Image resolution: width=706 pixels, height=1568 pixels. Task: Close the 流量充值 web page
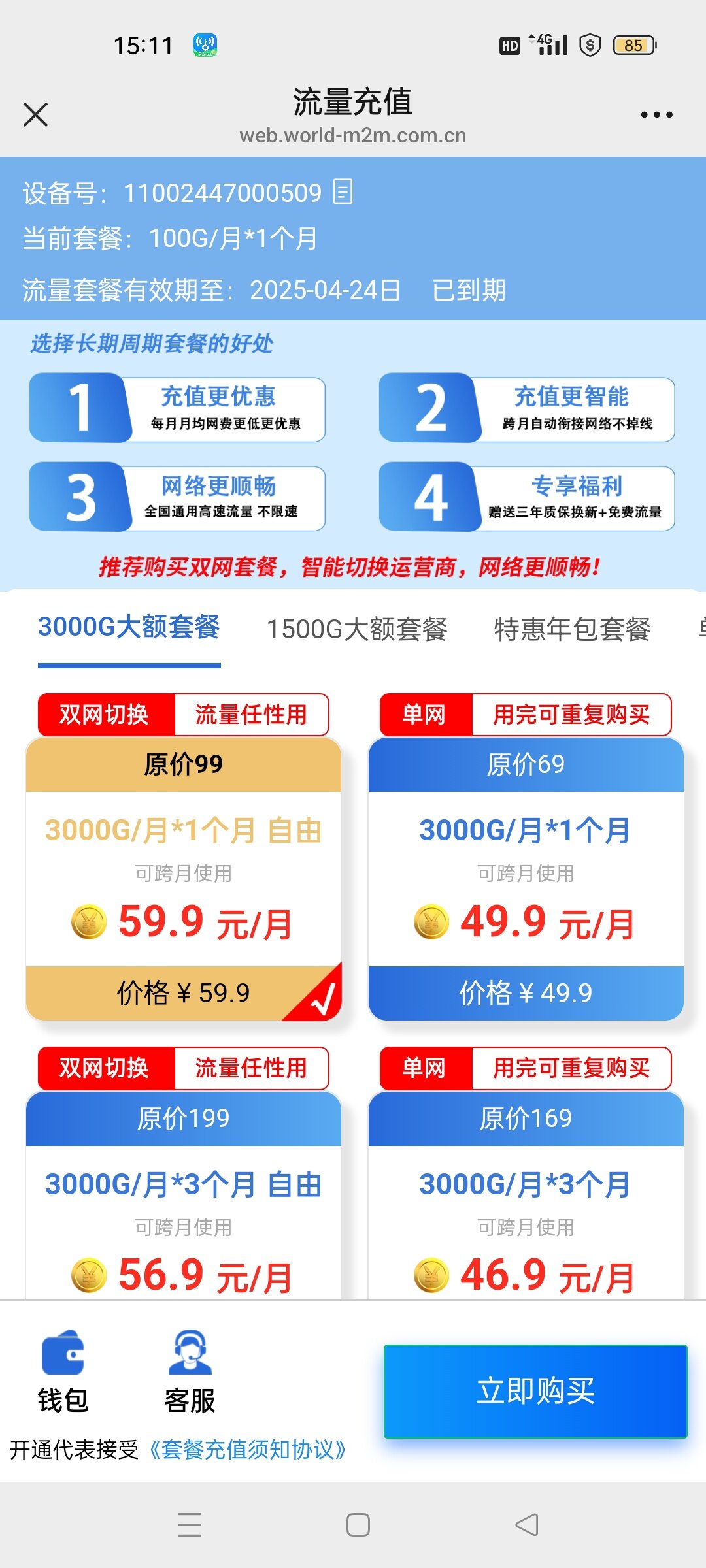click(35, 114)
